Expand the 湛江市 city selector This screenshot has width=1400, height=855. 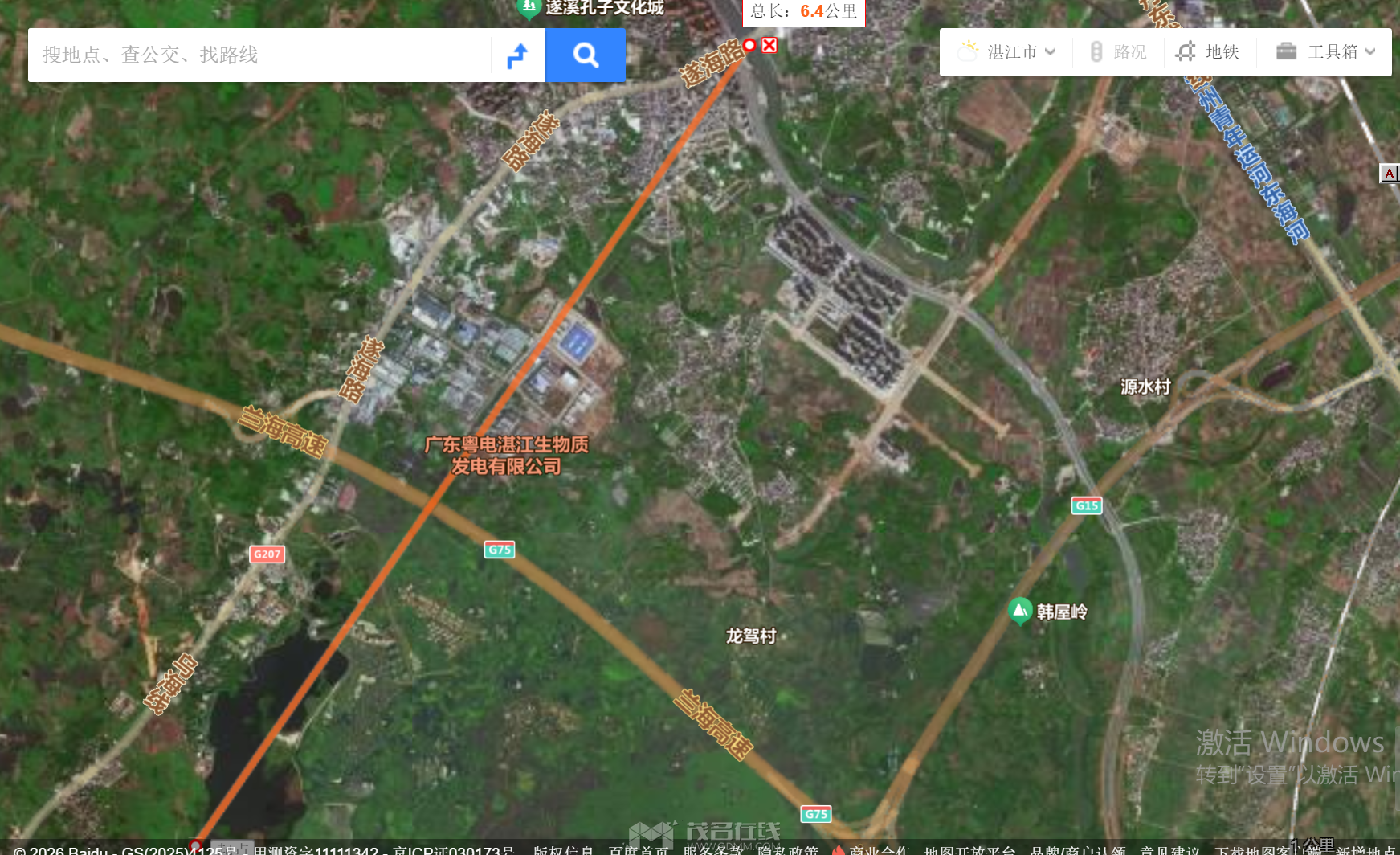1007,52
